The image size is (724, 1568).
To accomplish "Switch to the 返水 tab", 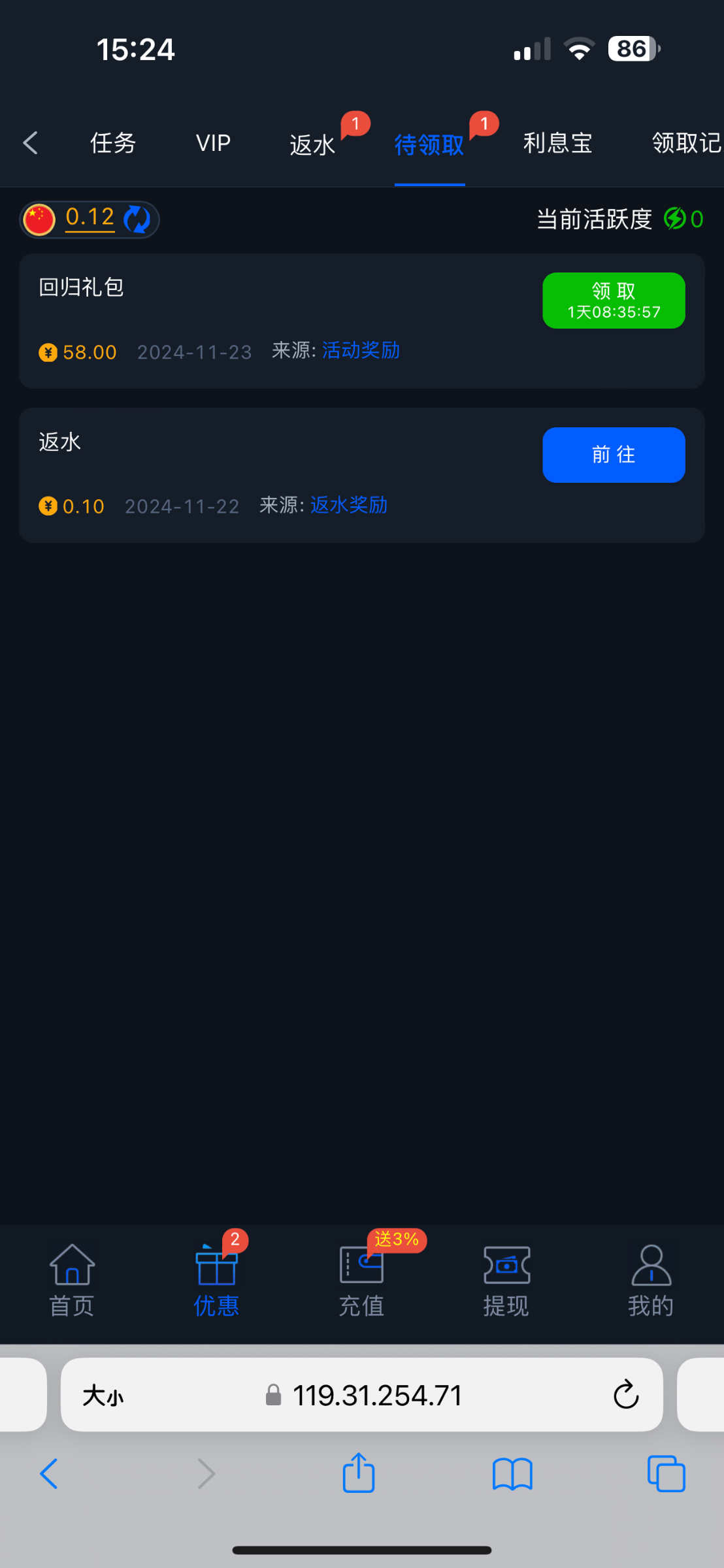I will tap(312, 144).
